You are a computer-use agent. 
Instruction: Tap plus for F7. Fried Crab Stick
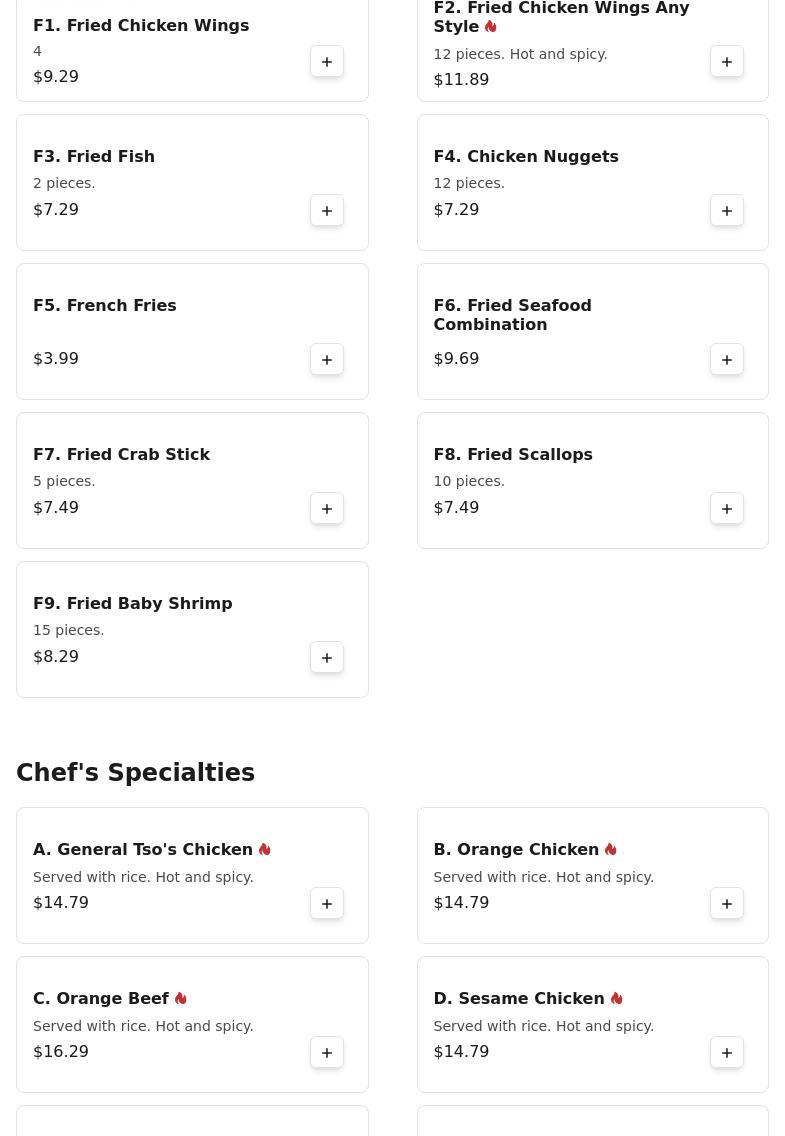pyautogui.click(x=327, y=509)
